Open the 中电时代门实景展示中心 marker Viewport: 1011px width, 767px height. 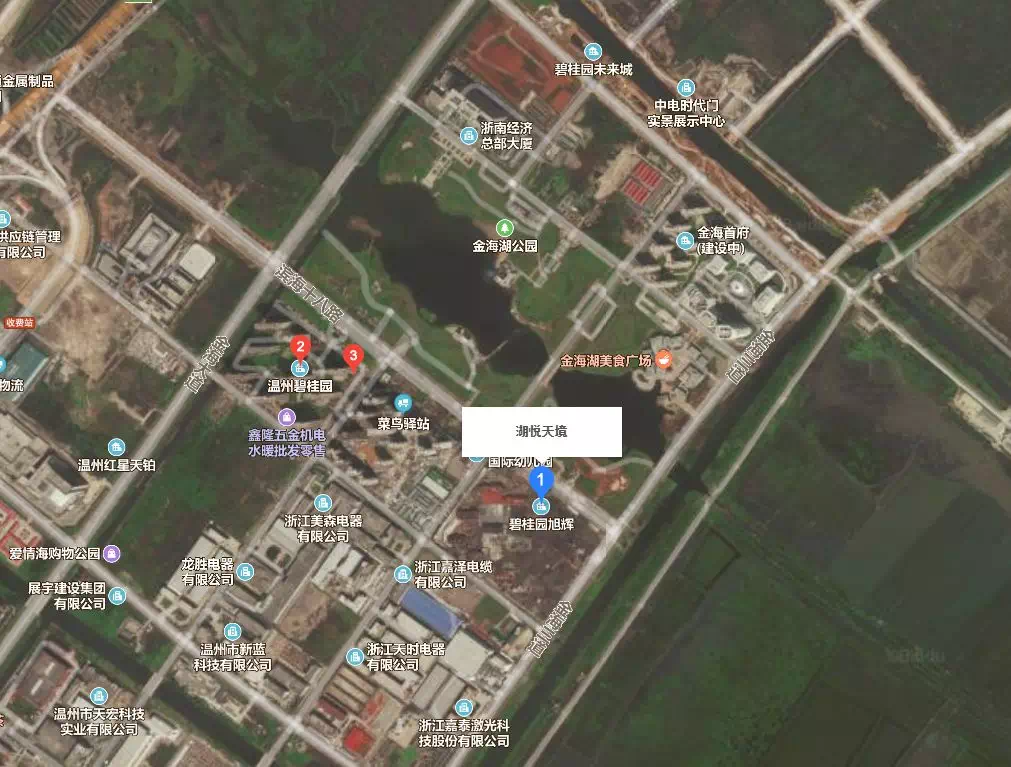coord(685,88)
